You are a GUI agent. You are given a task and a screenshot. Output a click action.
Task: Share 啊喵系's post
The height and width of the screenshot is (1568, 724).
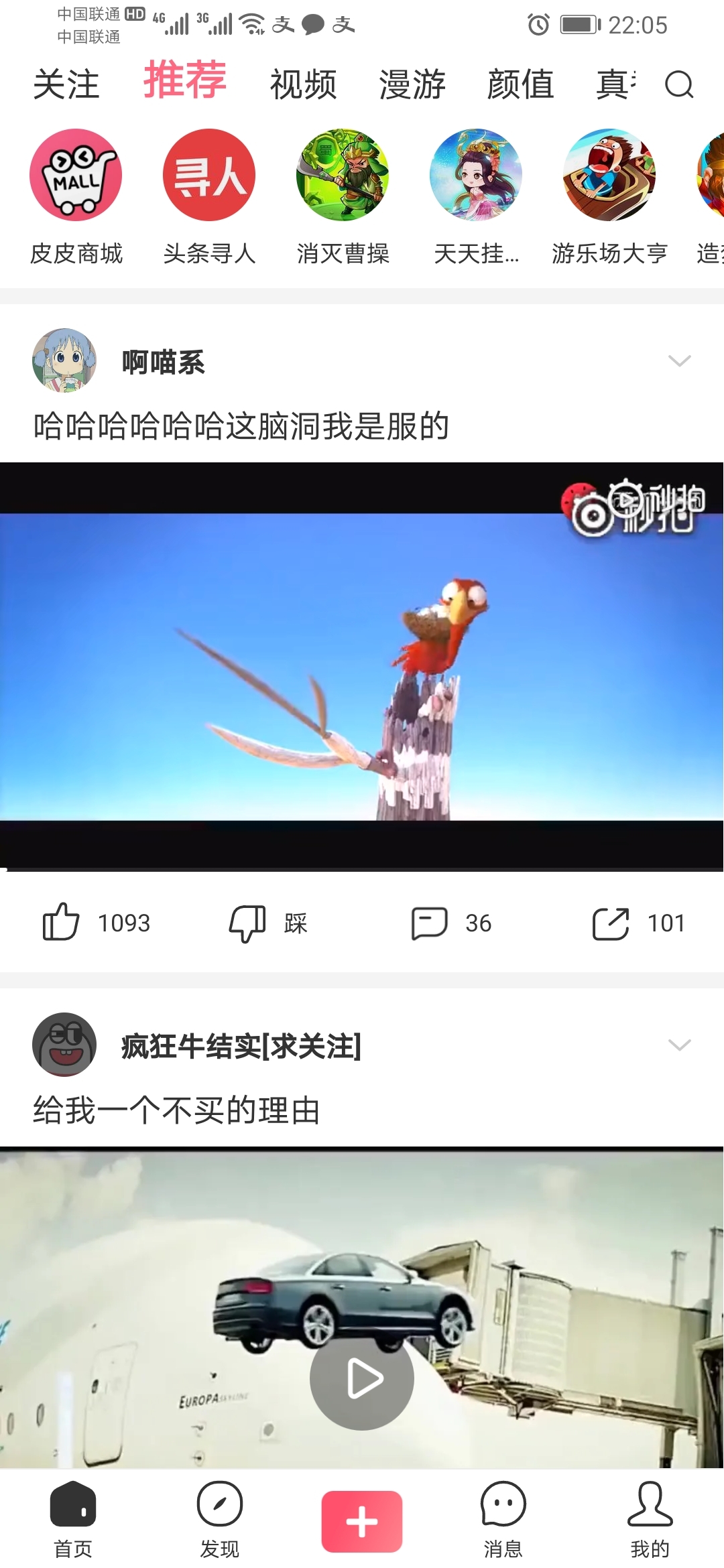point(611,923)
